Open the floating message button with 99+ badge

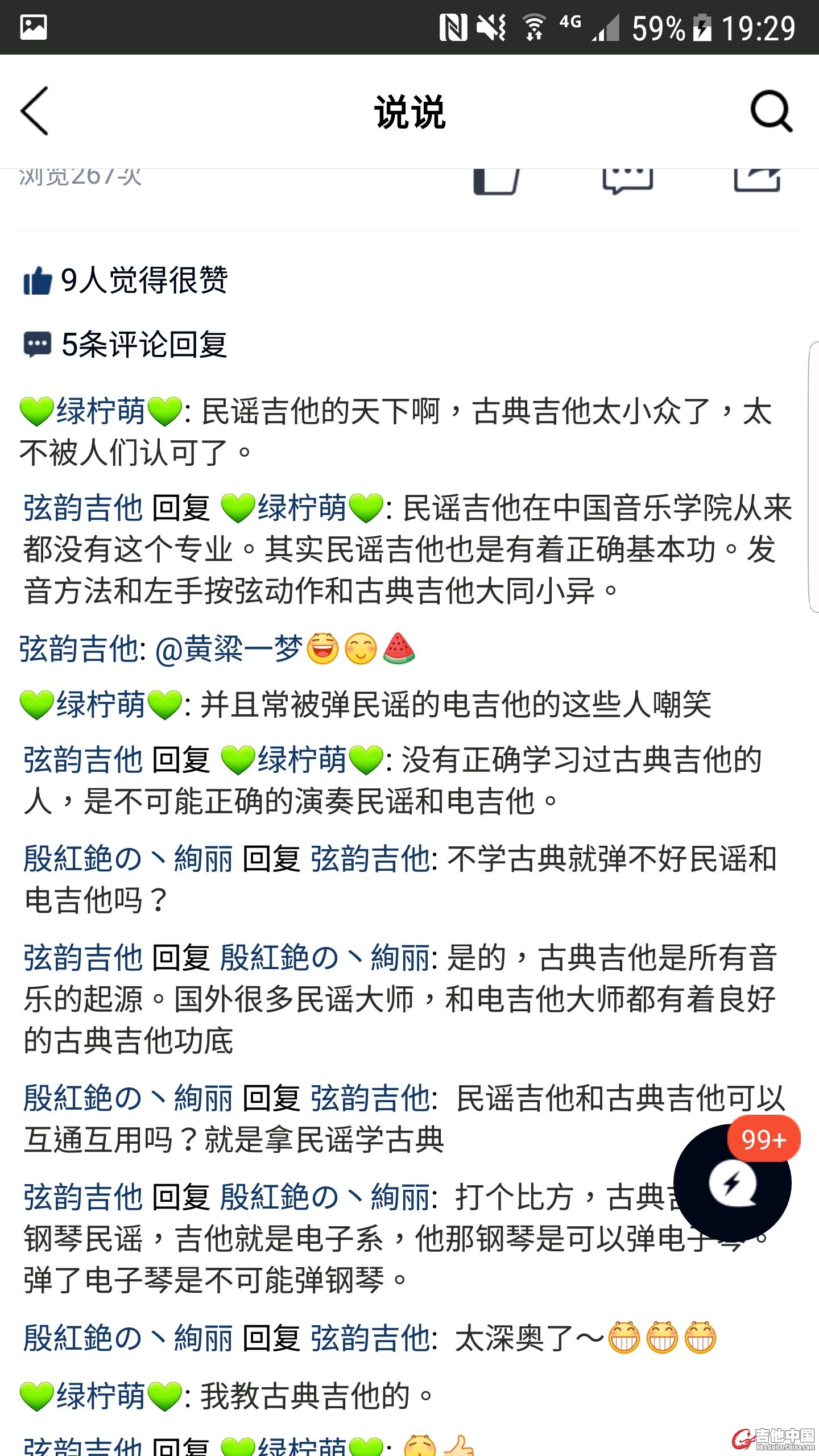tap(732, 1183)
